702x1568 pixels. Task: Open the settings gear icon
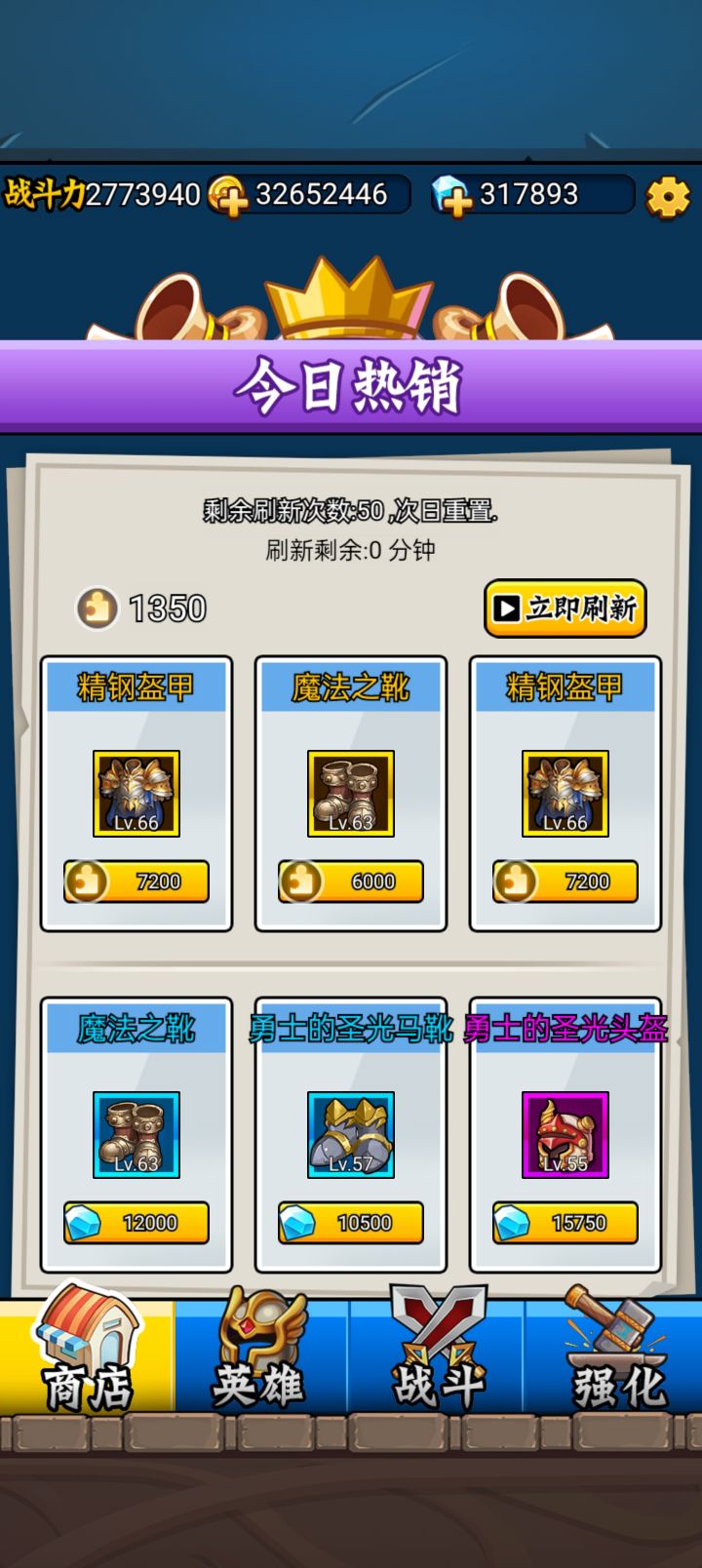click(x=669, y=195)
